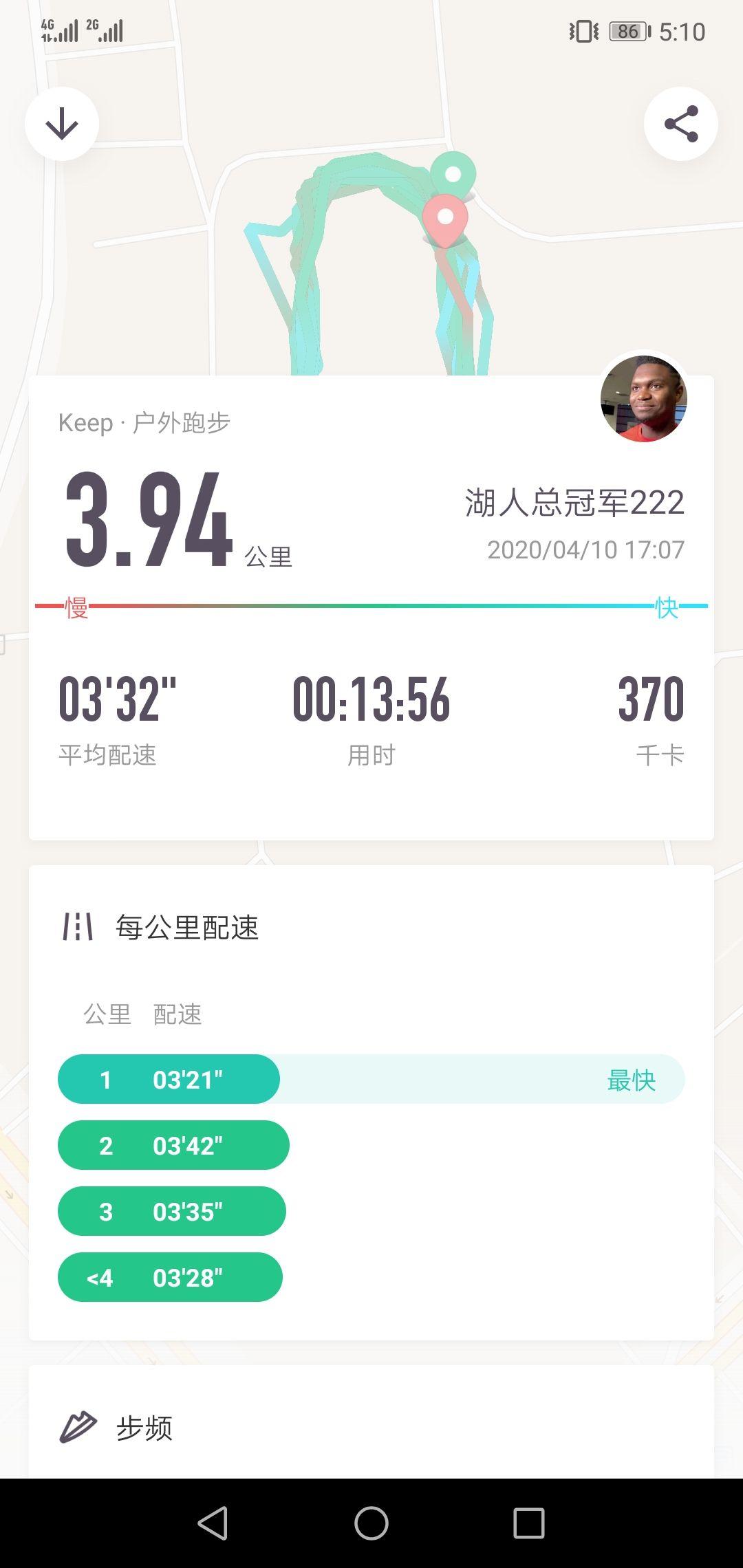Return to the home screen
The image size is (743, 1568).
click(371, 1523)
